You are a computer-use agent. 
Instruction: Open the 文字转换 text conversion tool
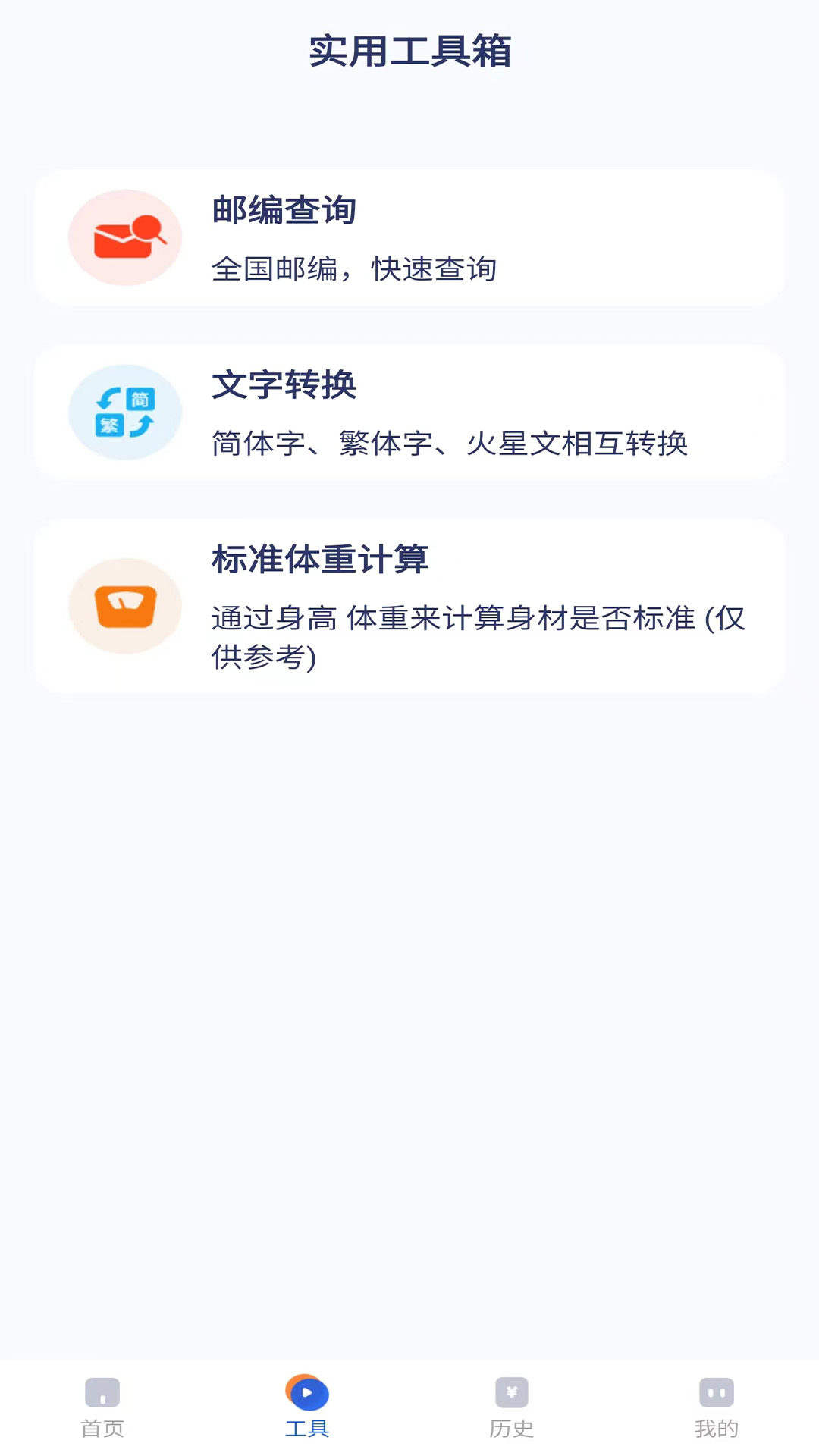pos(409,412)
